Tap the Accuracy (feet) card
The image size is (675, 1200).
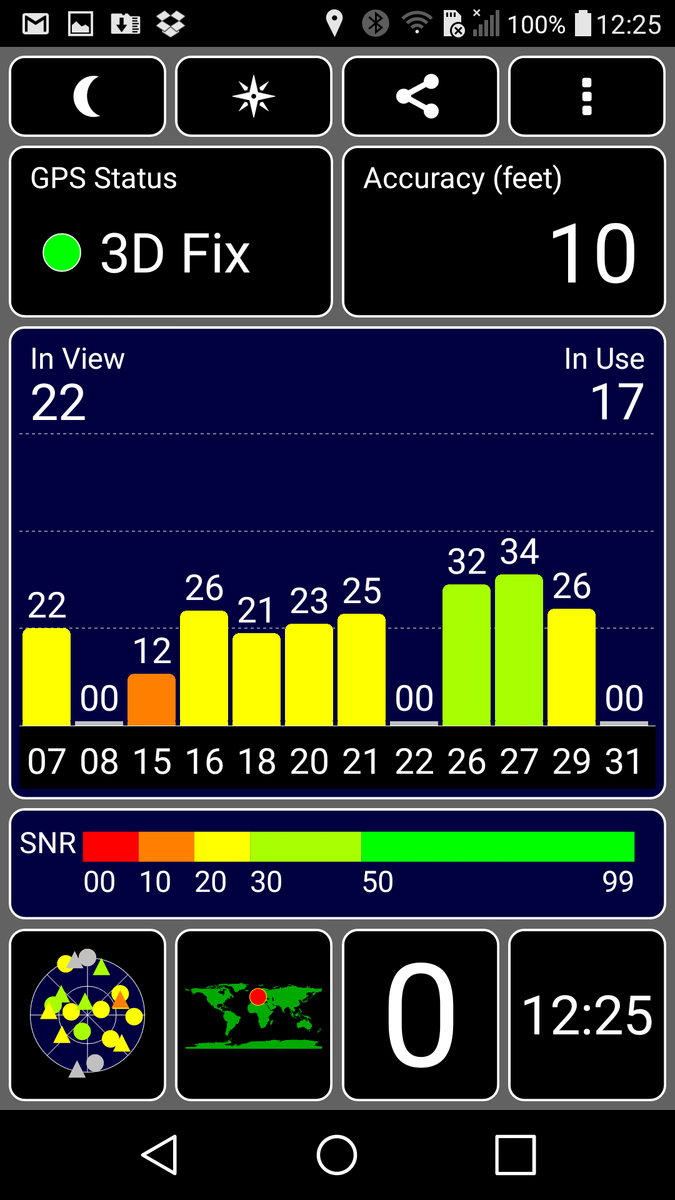pos(504,232)
